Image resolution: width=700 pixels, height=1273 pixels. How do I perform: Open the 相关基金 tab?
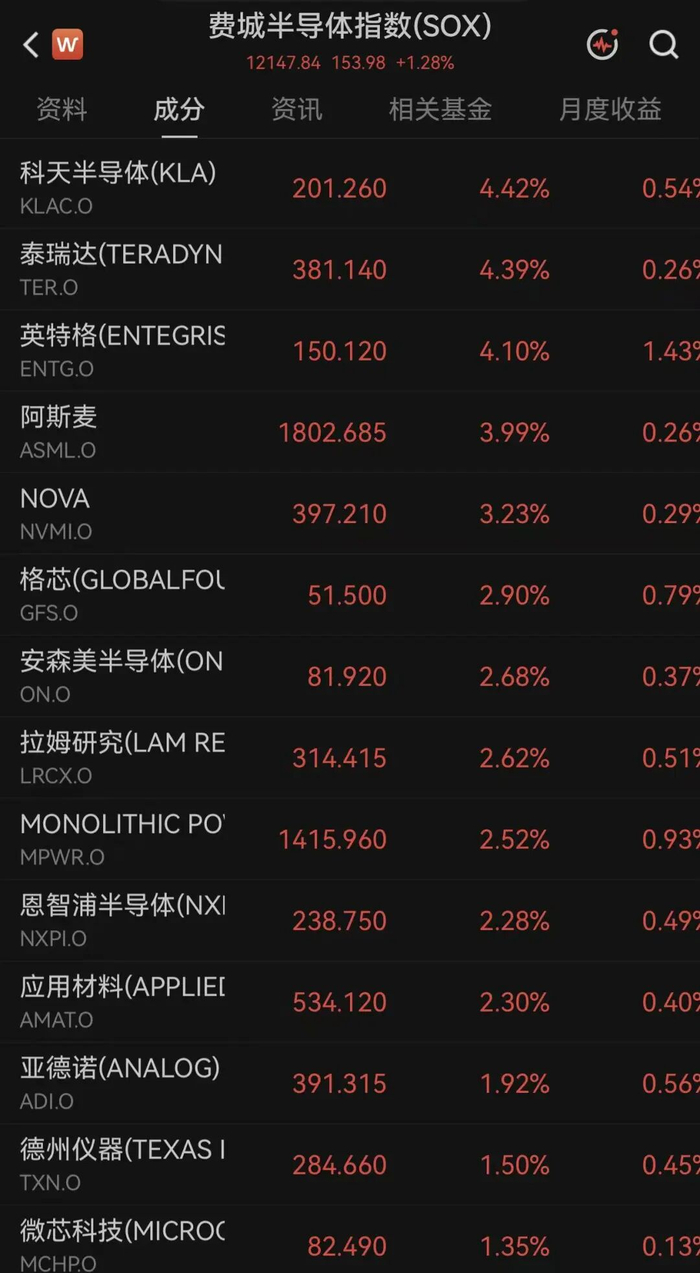click(x=440, y=109)
